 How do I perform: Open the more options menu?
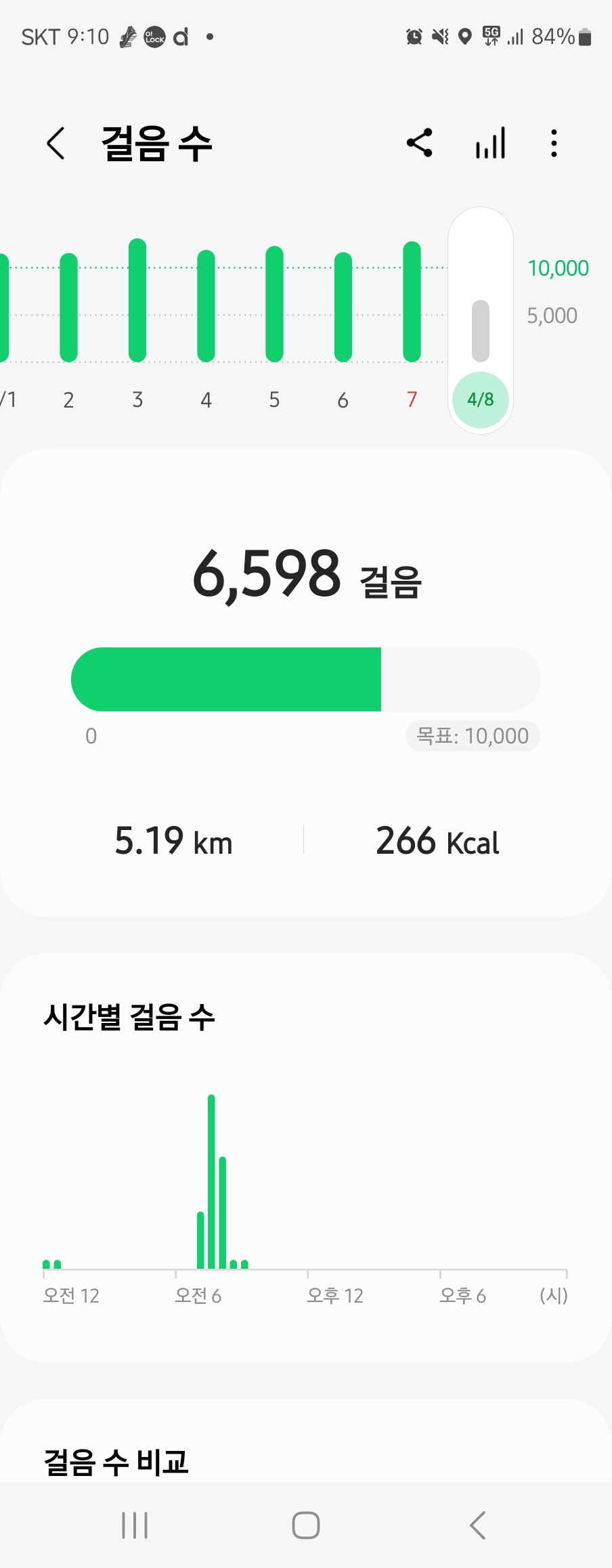click(554, 143)
